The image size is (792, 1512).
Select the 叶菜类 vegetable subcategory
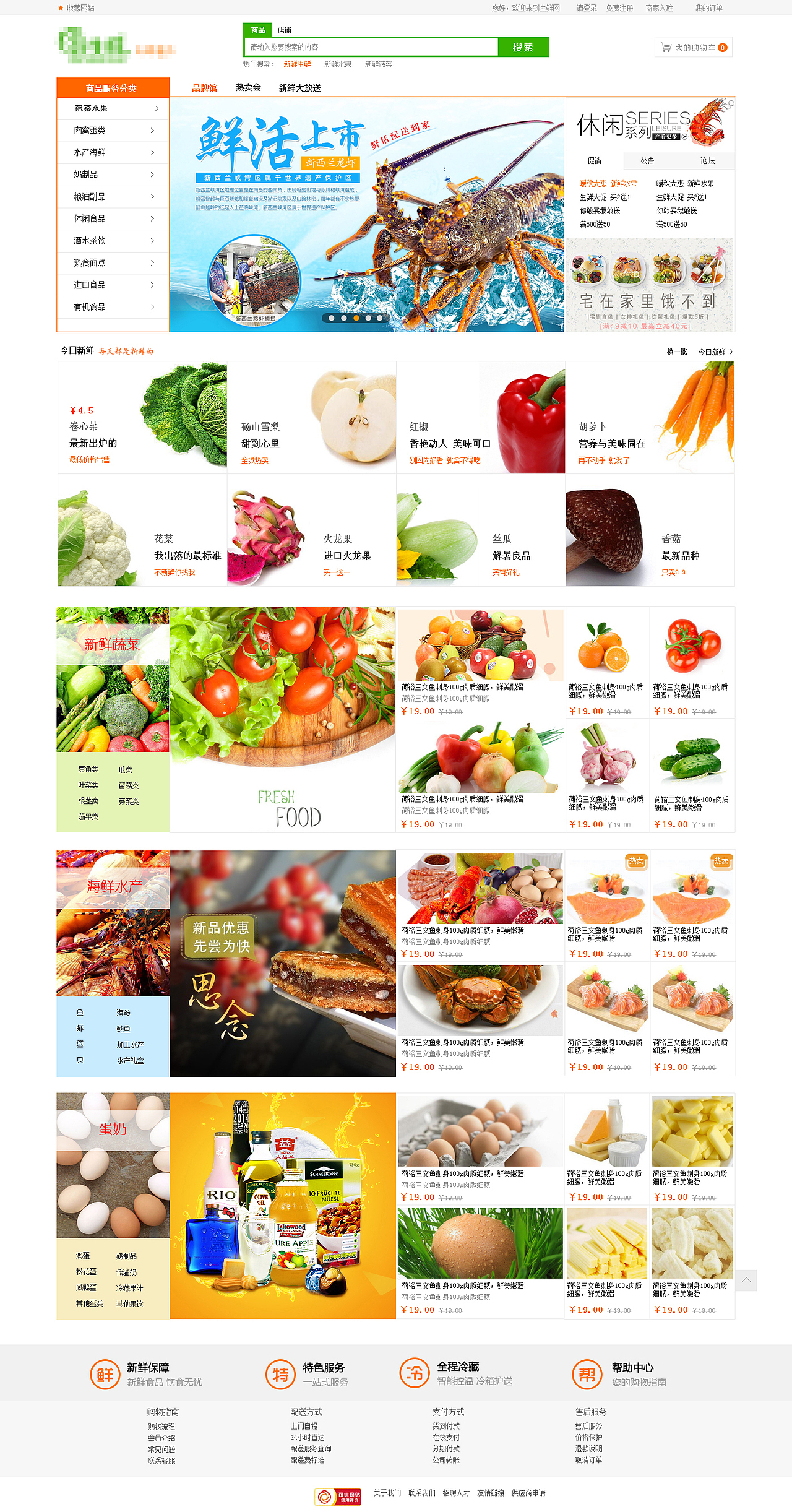(88, 785)
